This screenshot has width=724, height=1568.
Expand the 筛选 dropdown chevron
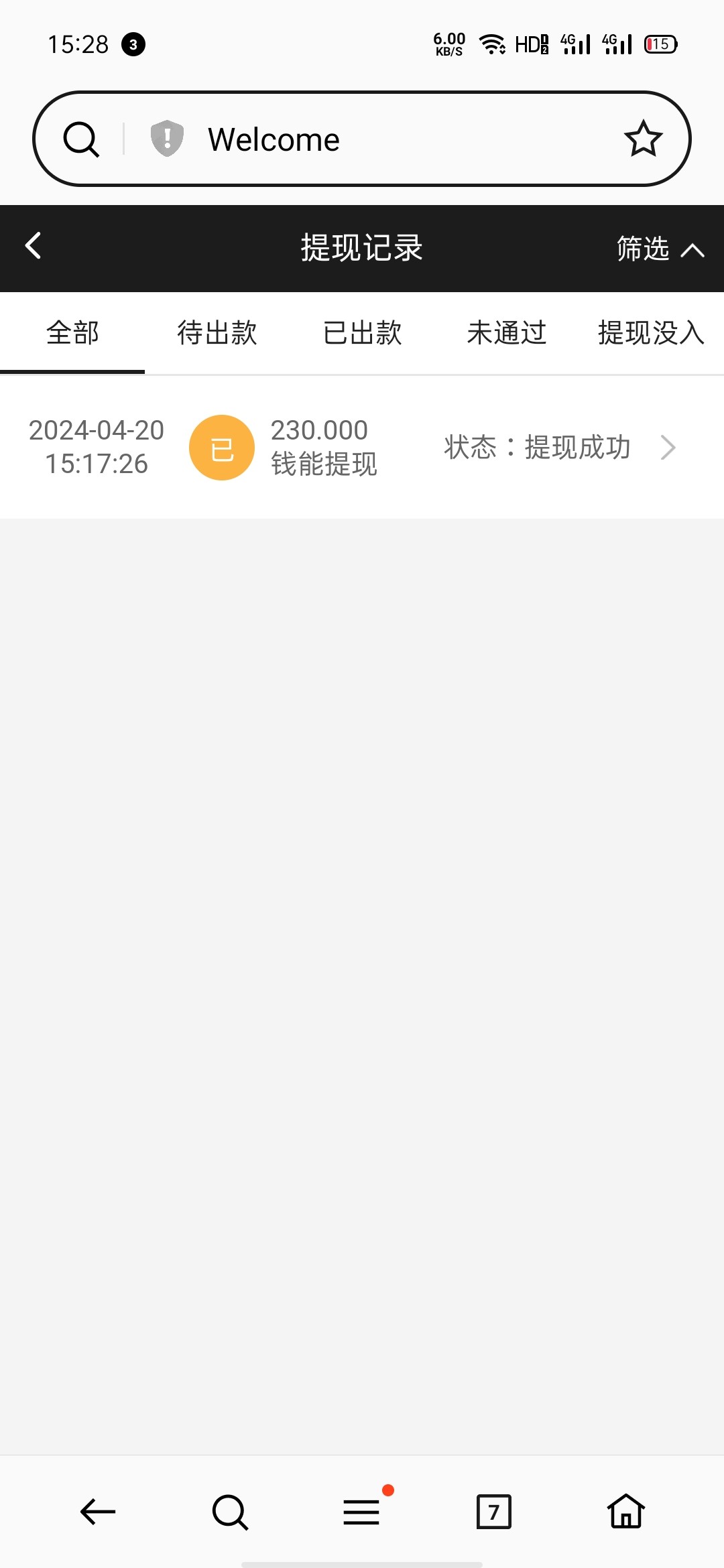[694, 249]
